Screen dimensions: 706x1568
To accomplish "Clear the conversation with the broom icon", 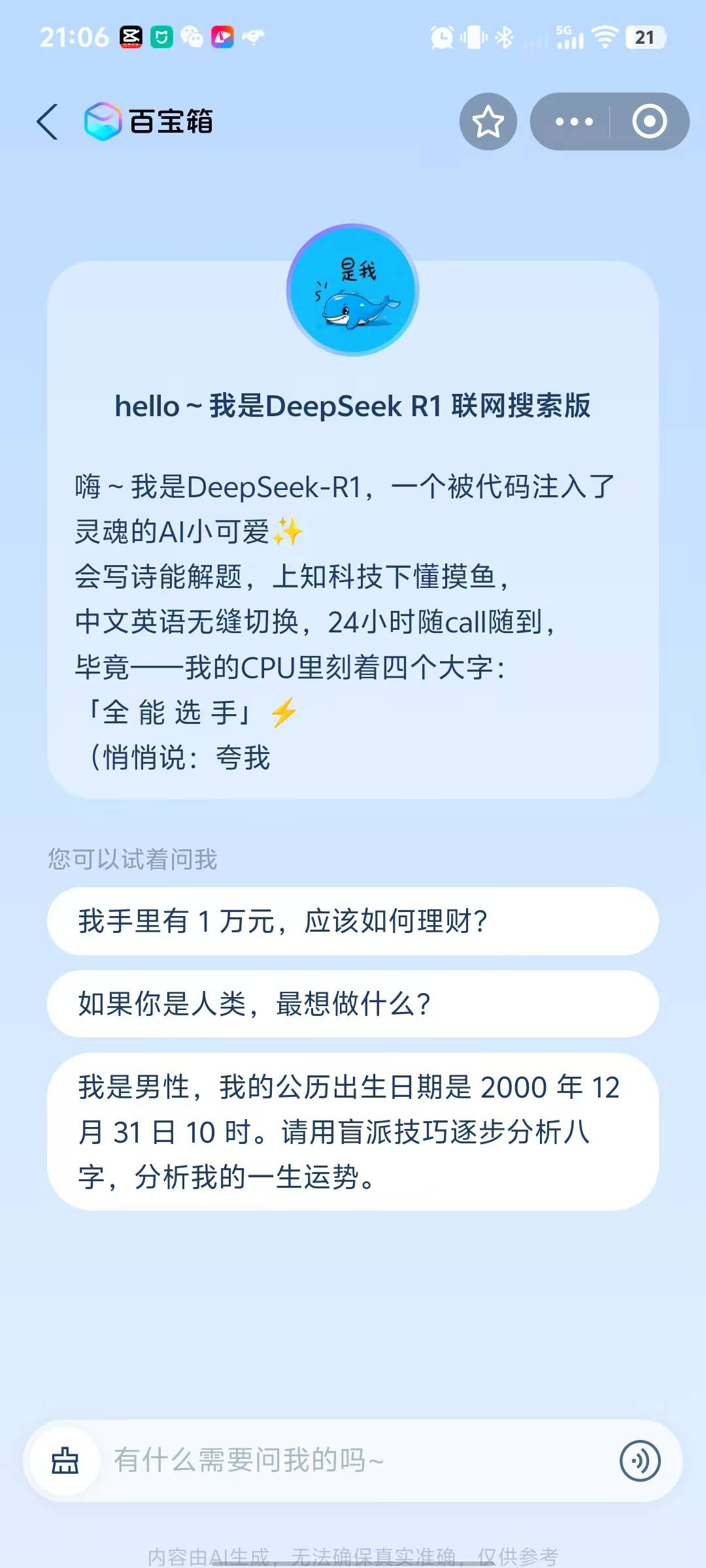I will click(x=65, y=1461).
